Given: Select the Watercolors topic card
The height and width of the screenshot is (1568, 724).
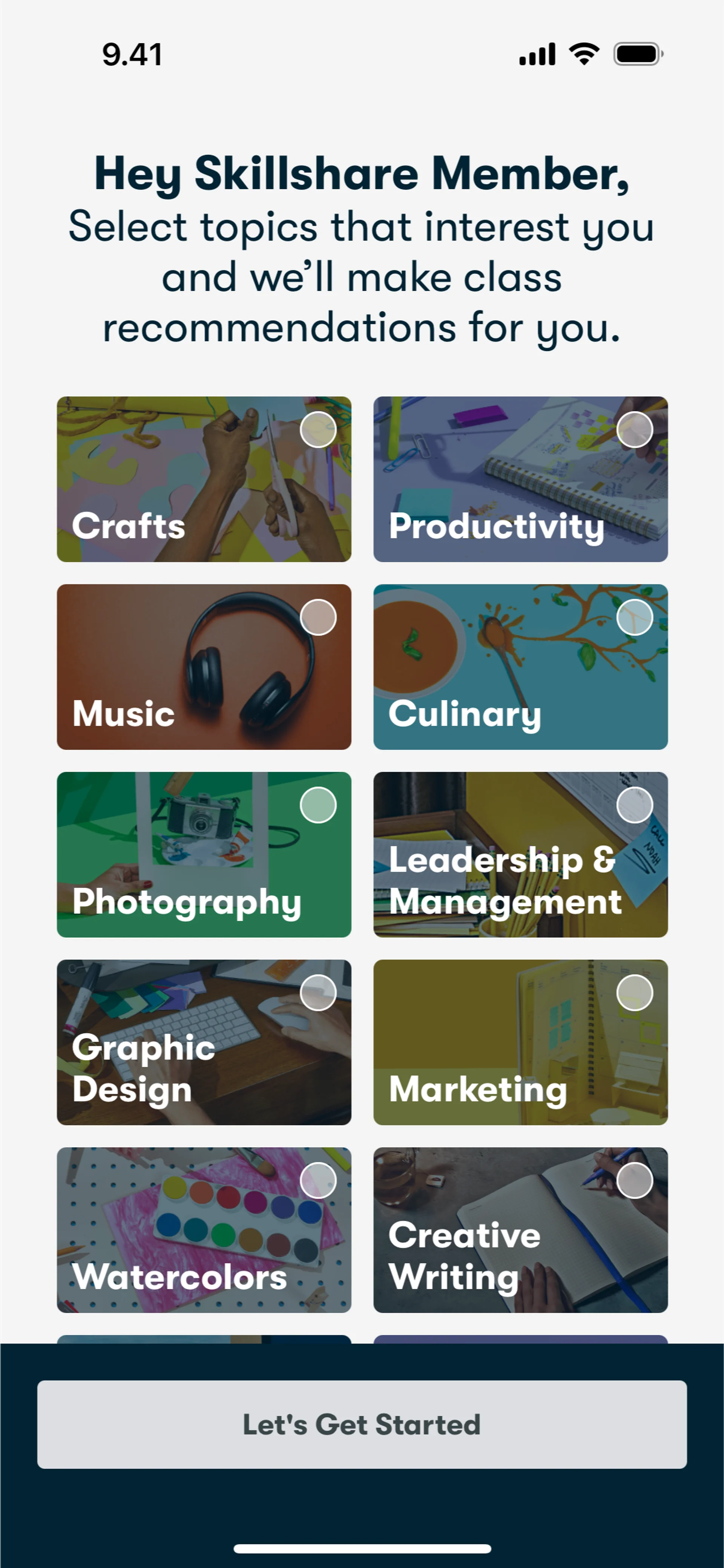Looking at the screenshot, I should pyautogui.click(x=203, y=1229).
